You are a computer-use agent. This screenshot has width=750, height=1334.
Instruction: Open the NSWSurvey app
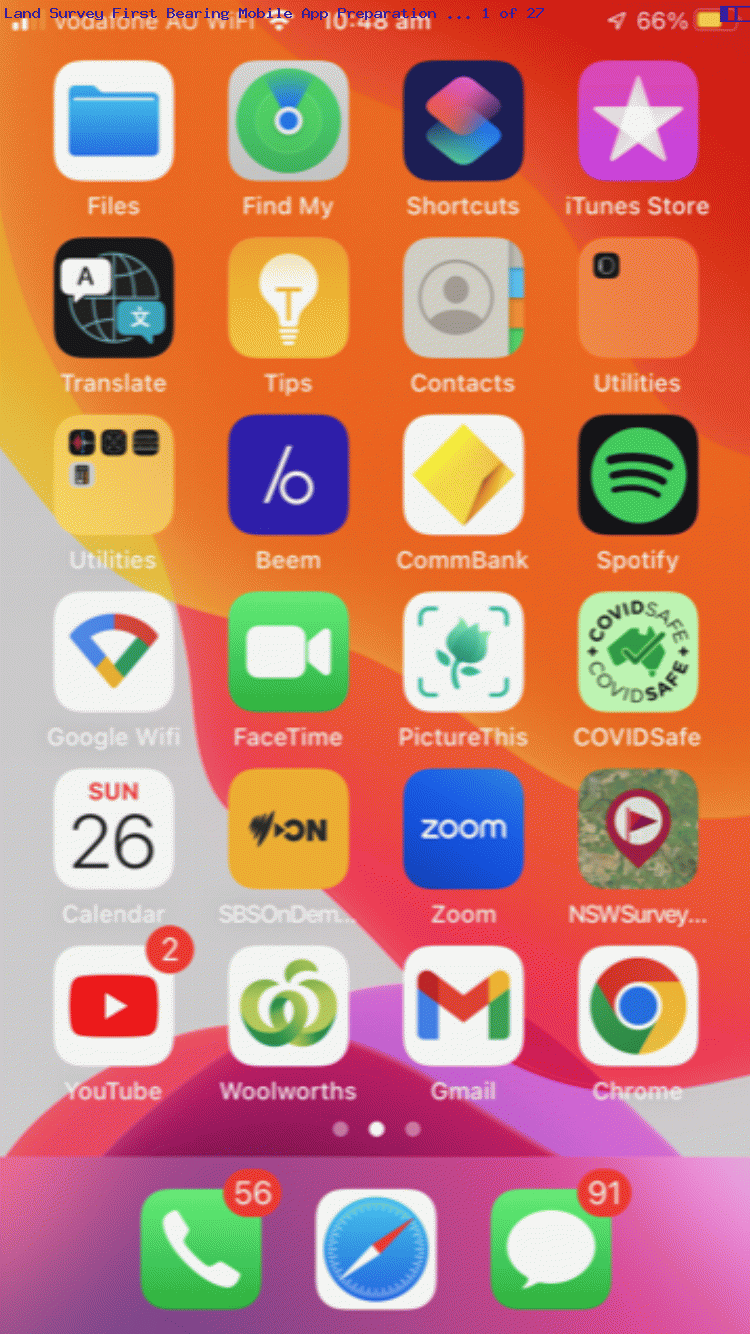638,828
